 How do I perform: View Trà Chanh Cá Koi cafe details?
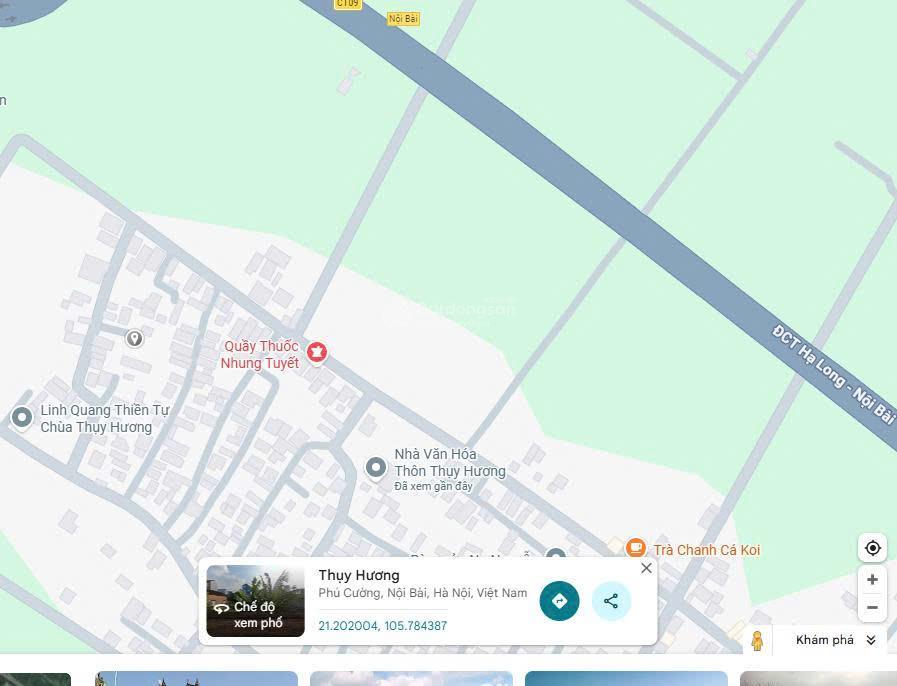point(635,548)
